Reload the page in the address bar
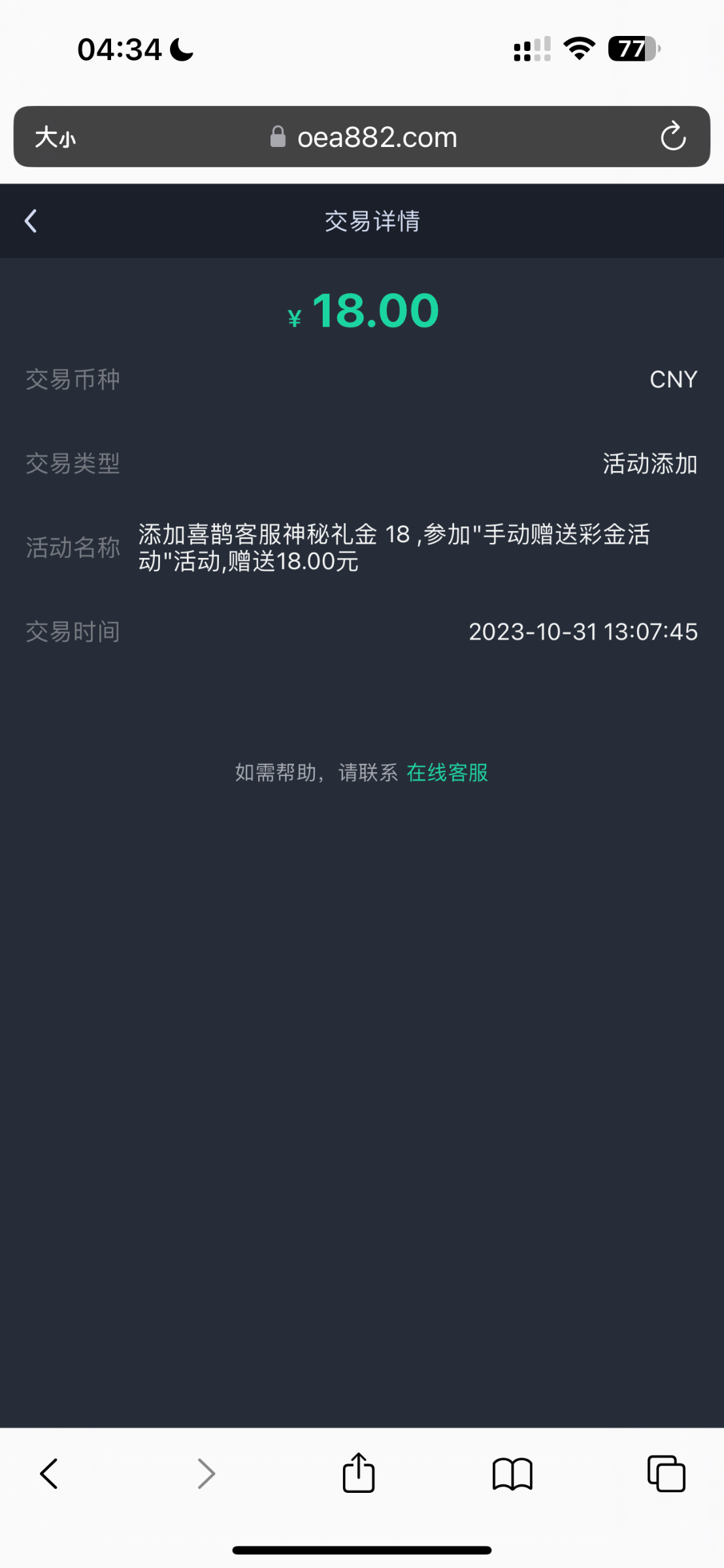This screenshot has width=724, height=1568. (672, 137)
